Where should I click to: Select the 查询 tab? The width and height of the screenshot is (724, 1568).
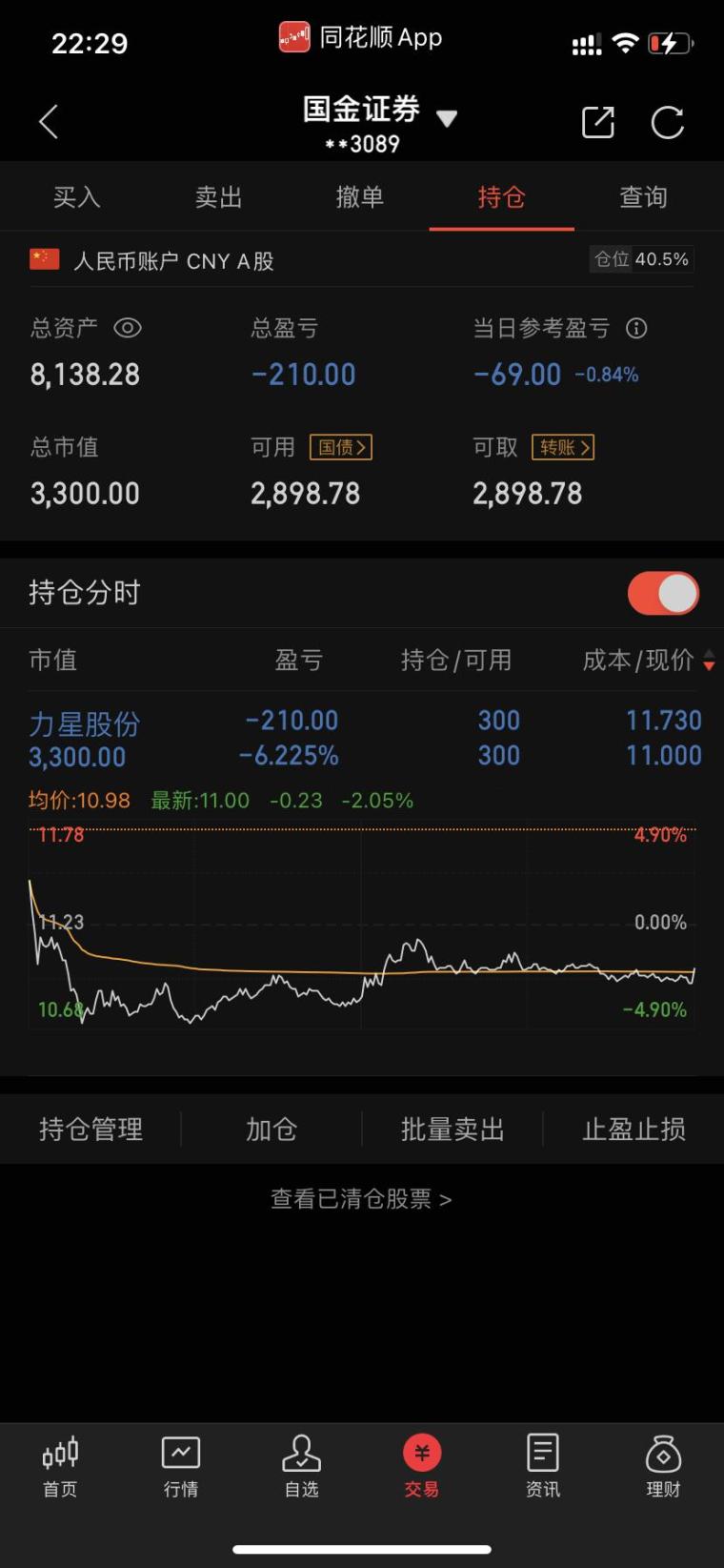(x=643, y=197)
